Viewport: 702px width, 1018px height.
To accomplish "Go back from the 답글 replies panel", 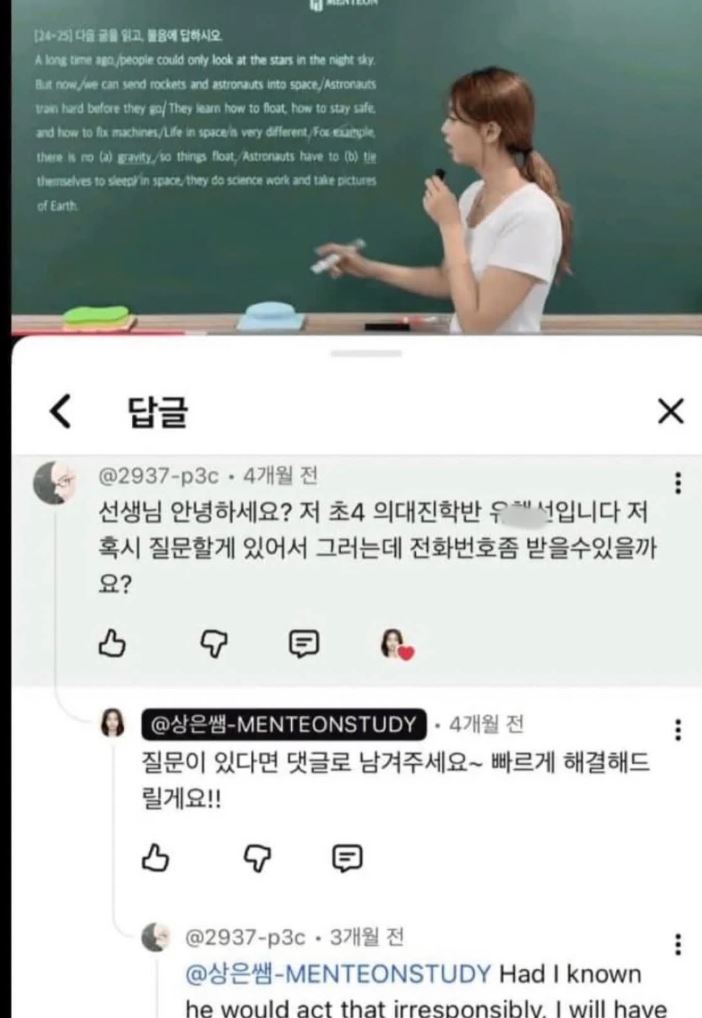I will [x=60, y=411].
